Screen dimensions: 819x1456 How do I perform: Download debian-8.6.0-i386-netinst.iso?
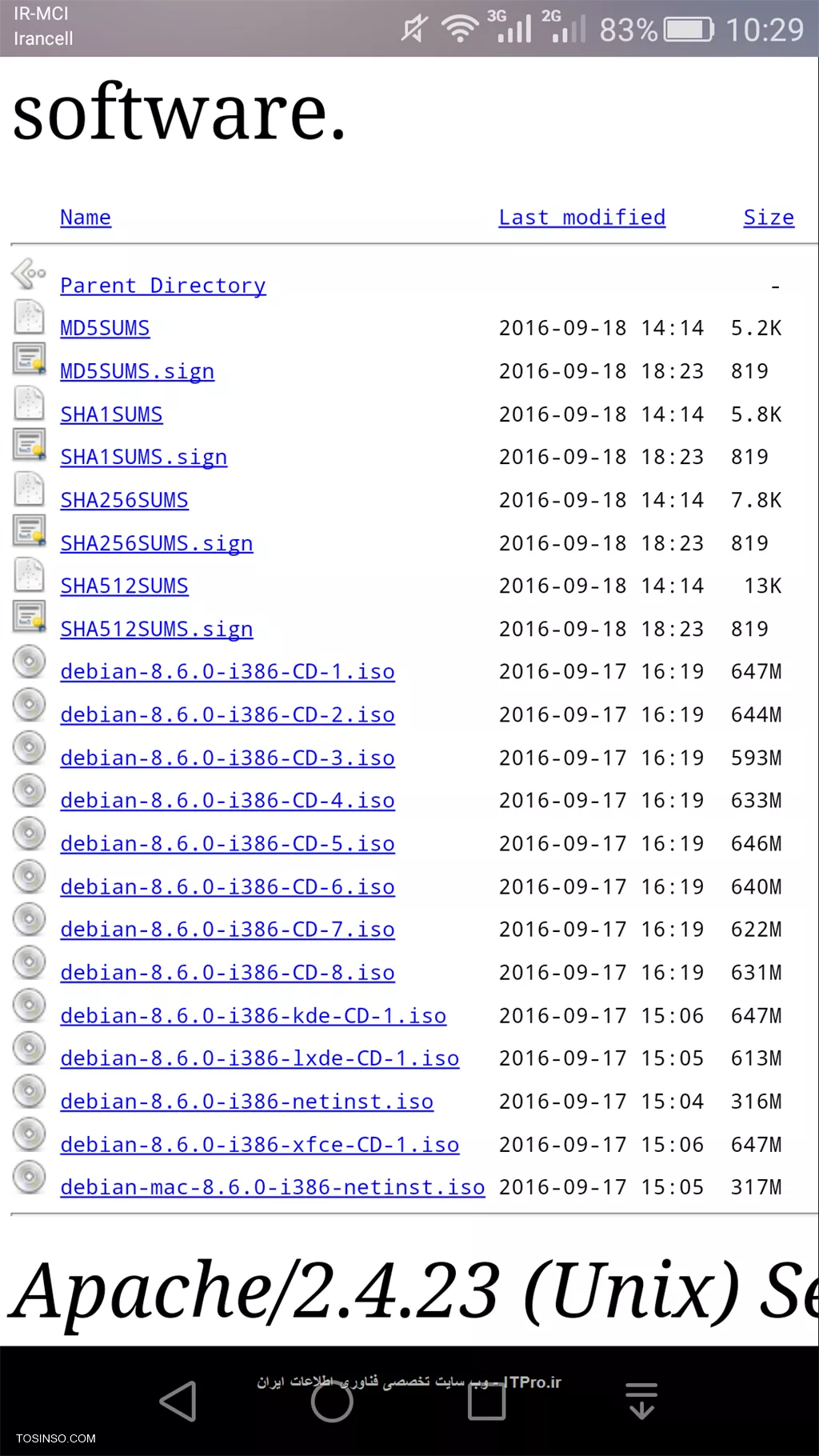(x=246, y=1102)
